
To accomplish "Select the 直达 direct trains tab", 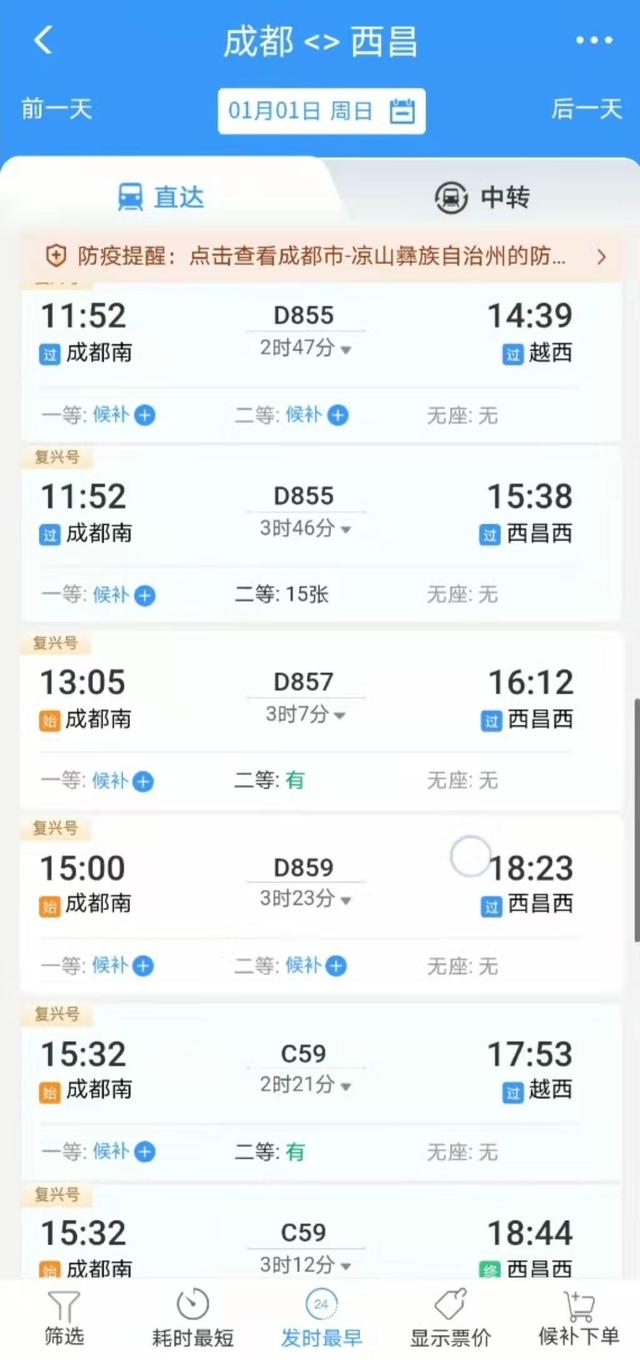I will (x=161, y=197).
